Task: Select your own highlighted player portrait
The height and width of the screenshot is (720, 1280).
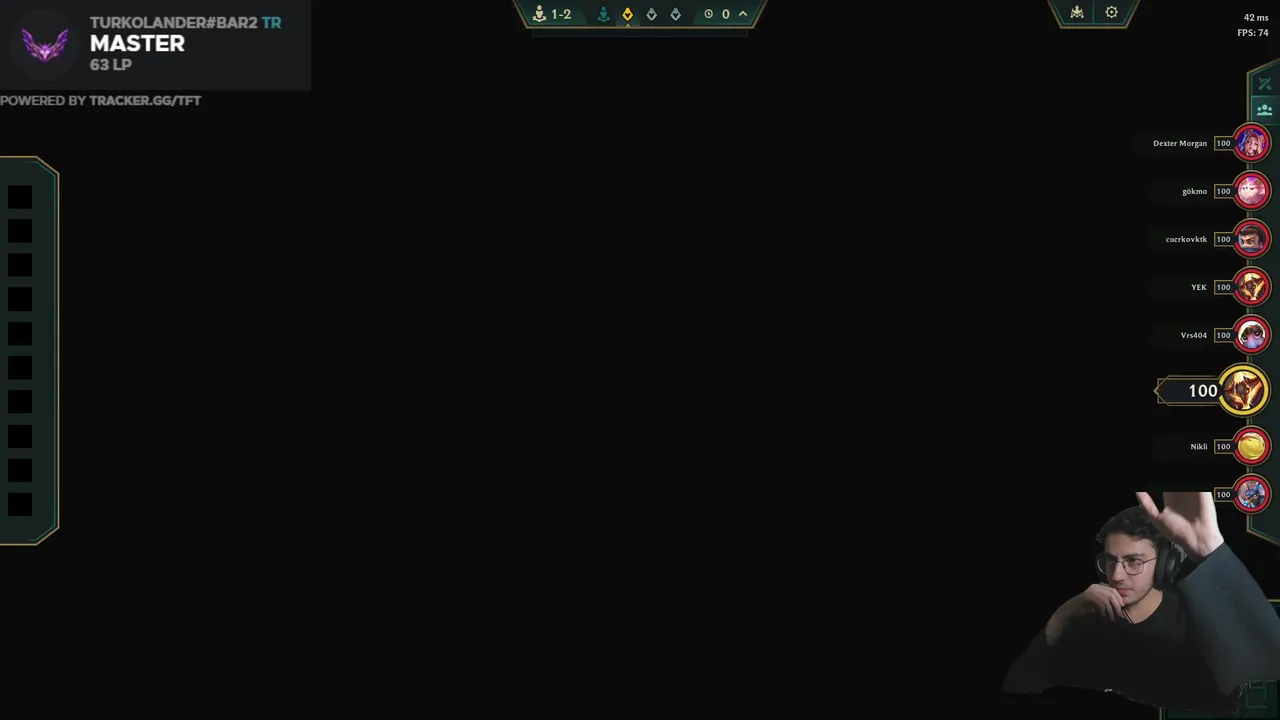Action: 1243,391
